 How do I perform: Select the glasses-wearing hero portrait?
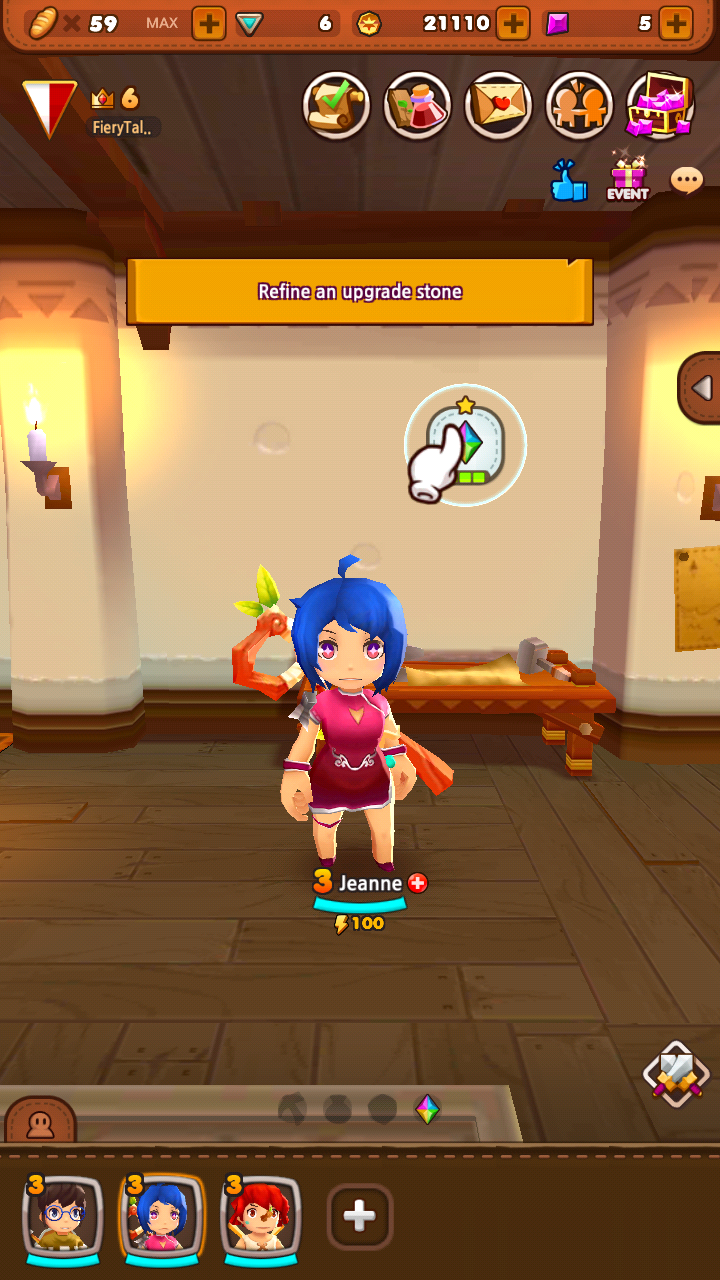pos(63,1217)
